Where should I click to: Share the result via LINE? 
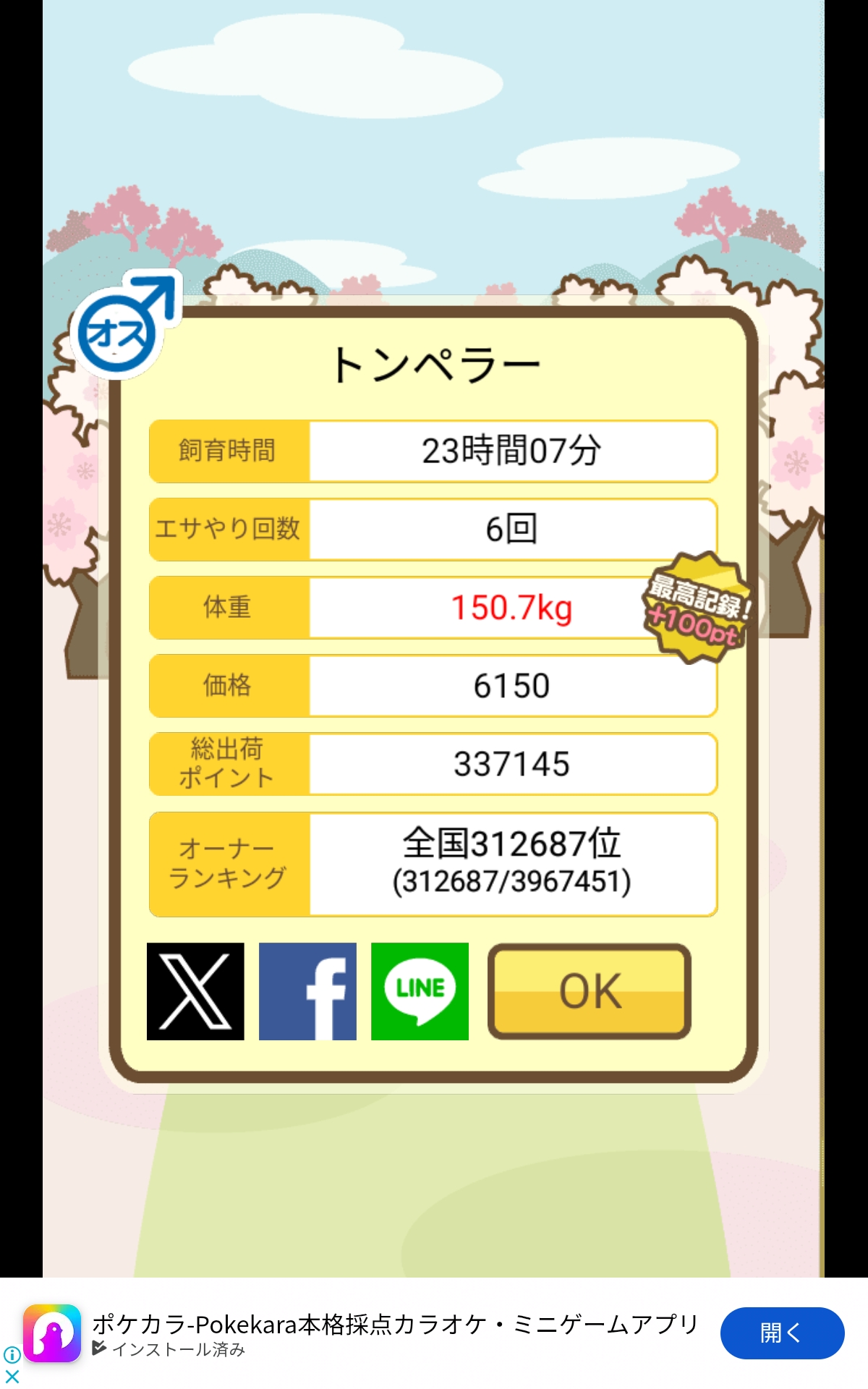[x=420, y=991]
